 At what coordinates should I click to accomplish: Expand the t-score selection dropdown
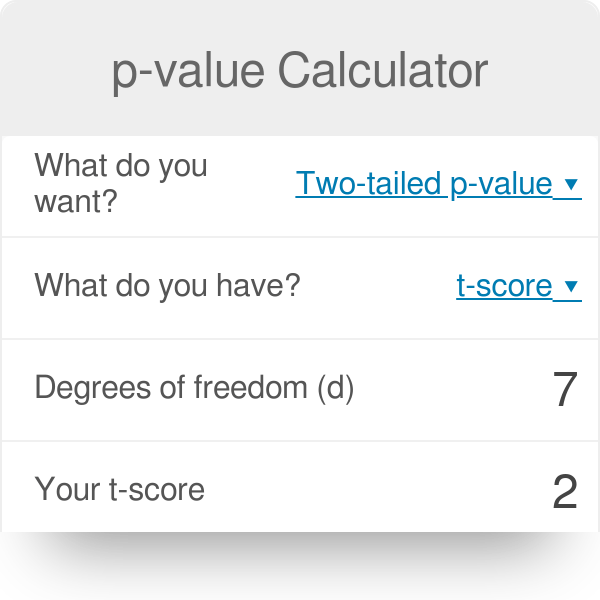[x=517, y=287]
